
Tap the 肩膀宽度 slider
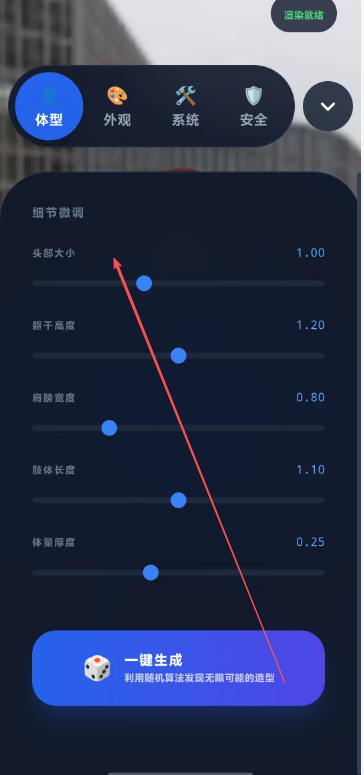[179, 428]
